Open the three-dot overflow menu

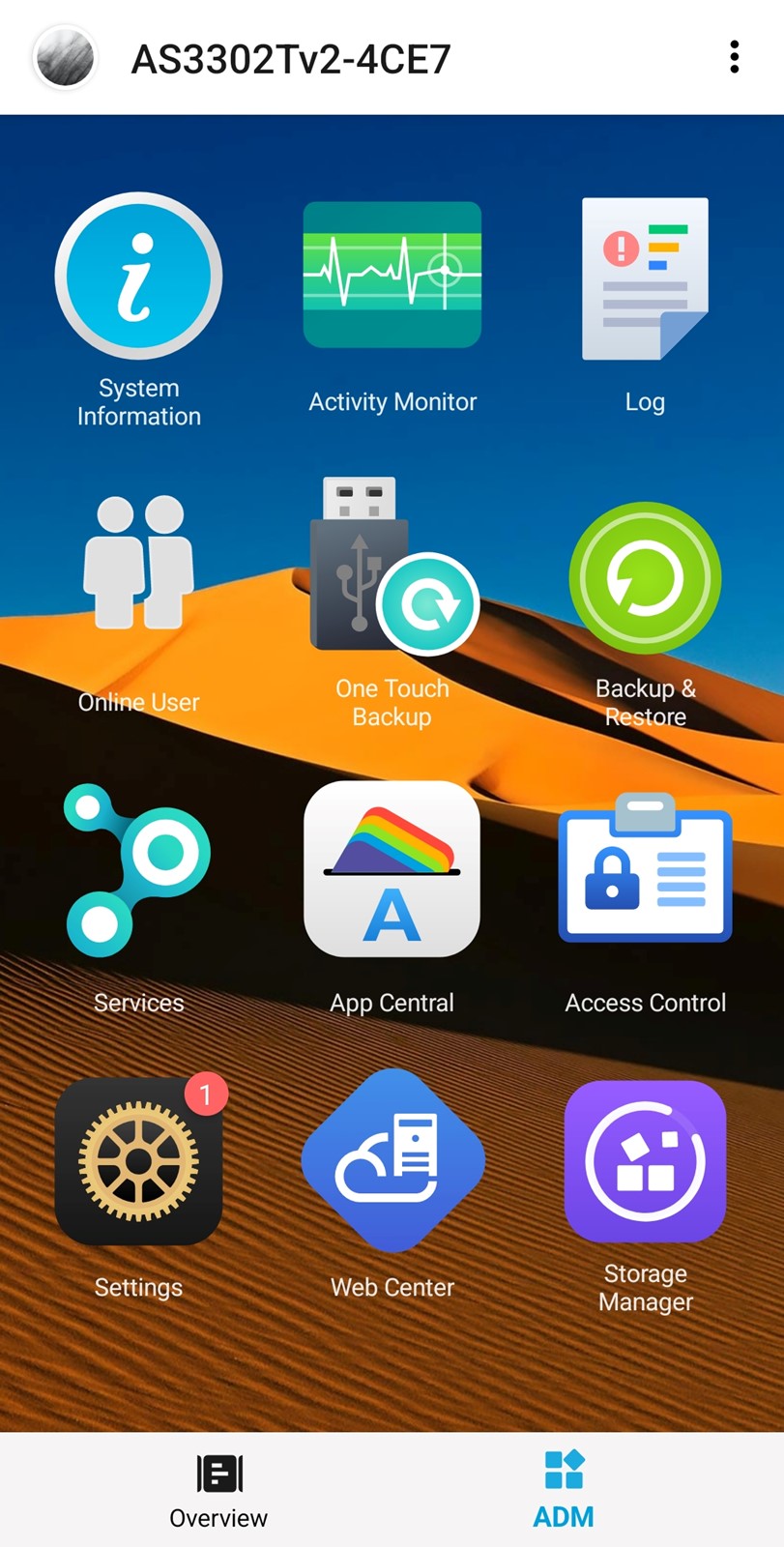pos(735,57)
